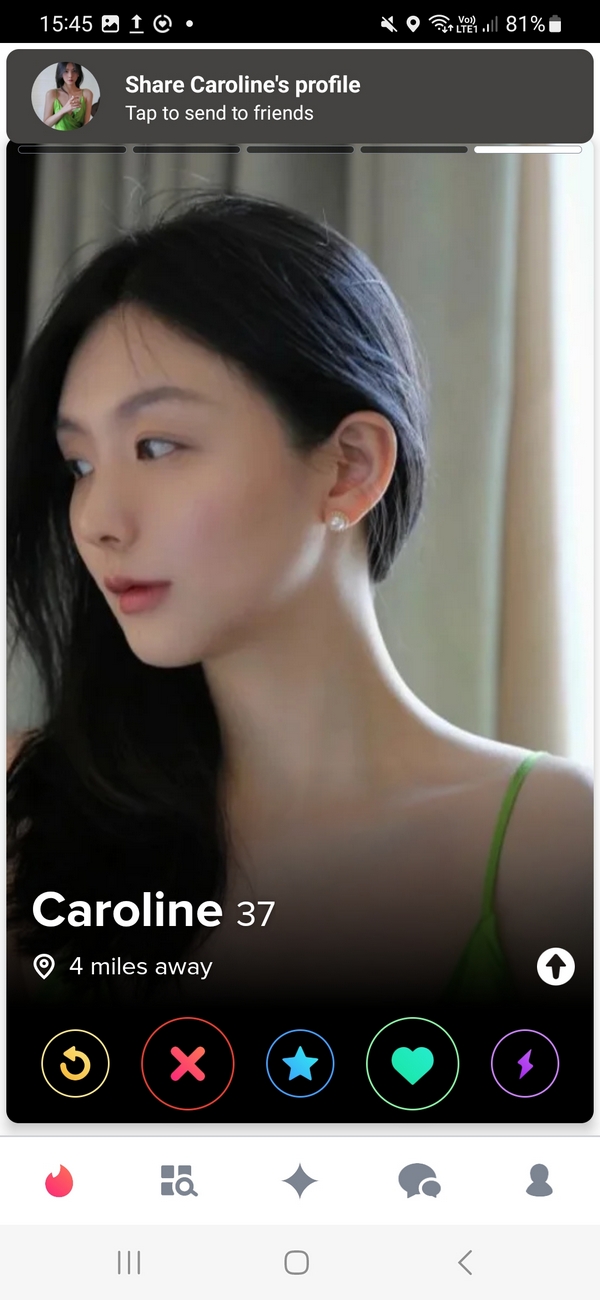Activate Boost with the purple lightning bolt
Image resolution: width=600 pixels, height=1300 pixels.
[x=525, y=1065]
